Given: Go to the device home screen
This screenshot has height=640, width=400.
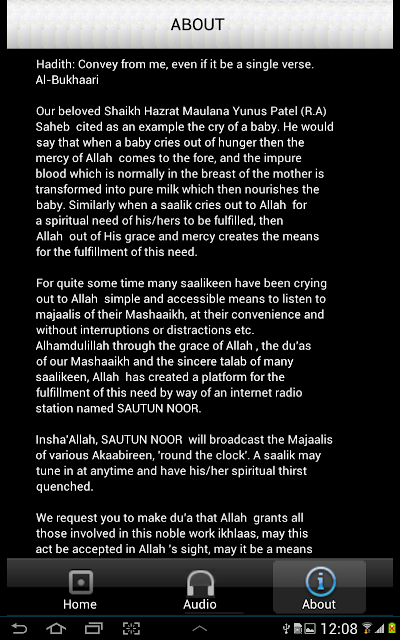Looking at the screenshot, I should pyautogui.click(x=56, y=628).
